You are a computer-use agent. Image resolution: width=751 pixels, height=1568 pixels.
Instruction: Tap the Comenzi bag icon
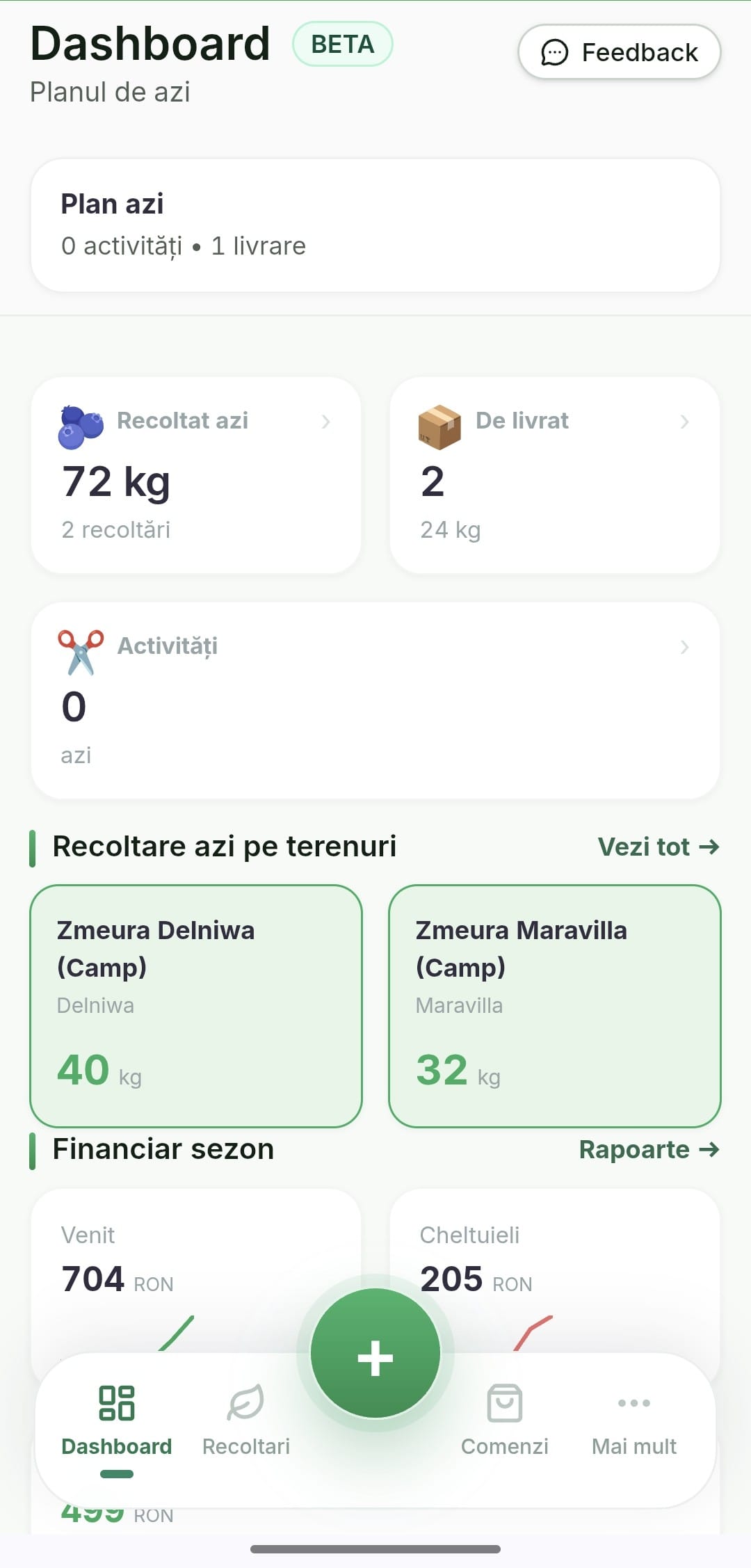pos(505,1401)
